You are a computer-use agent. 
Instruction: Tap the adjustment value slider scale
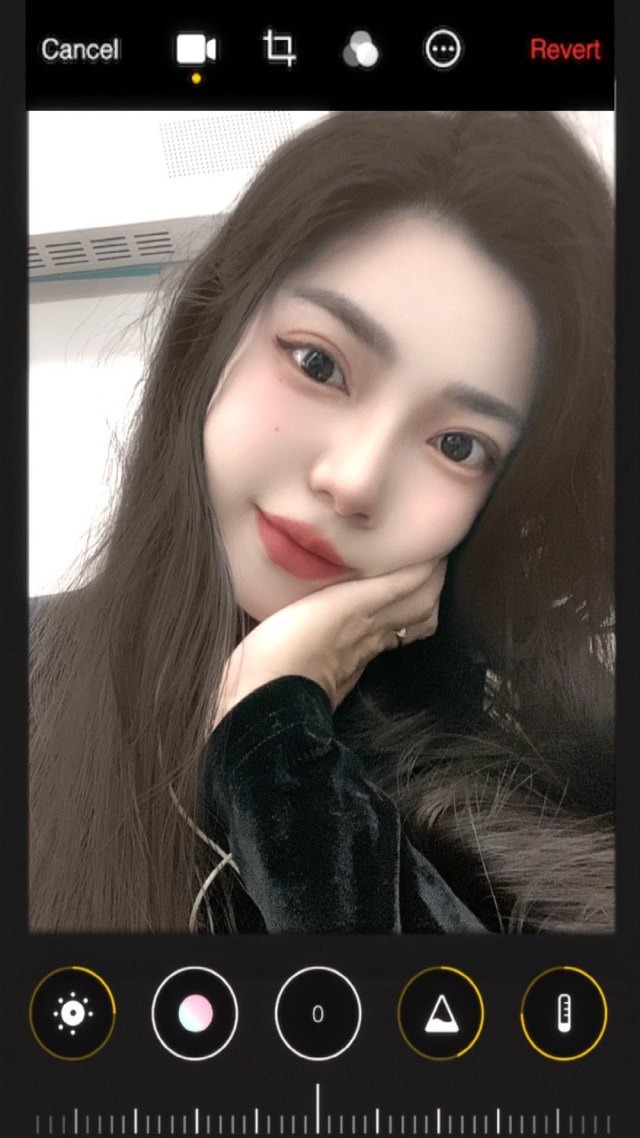(320, 1116)
